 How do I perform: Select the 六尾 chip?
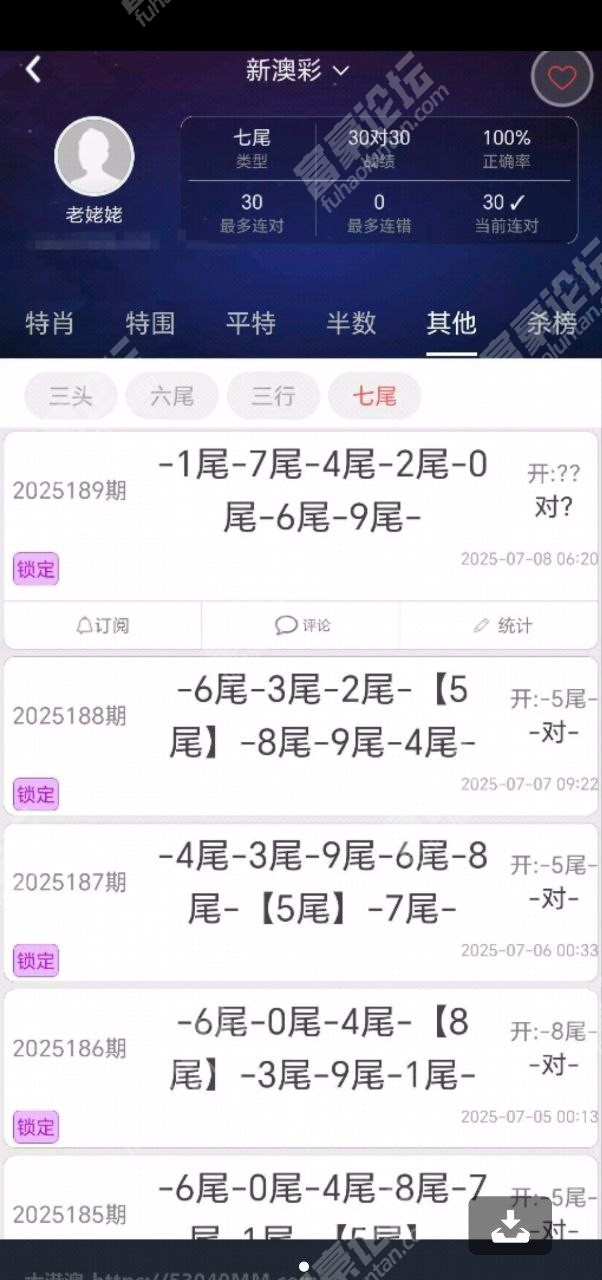click(172, 397)
